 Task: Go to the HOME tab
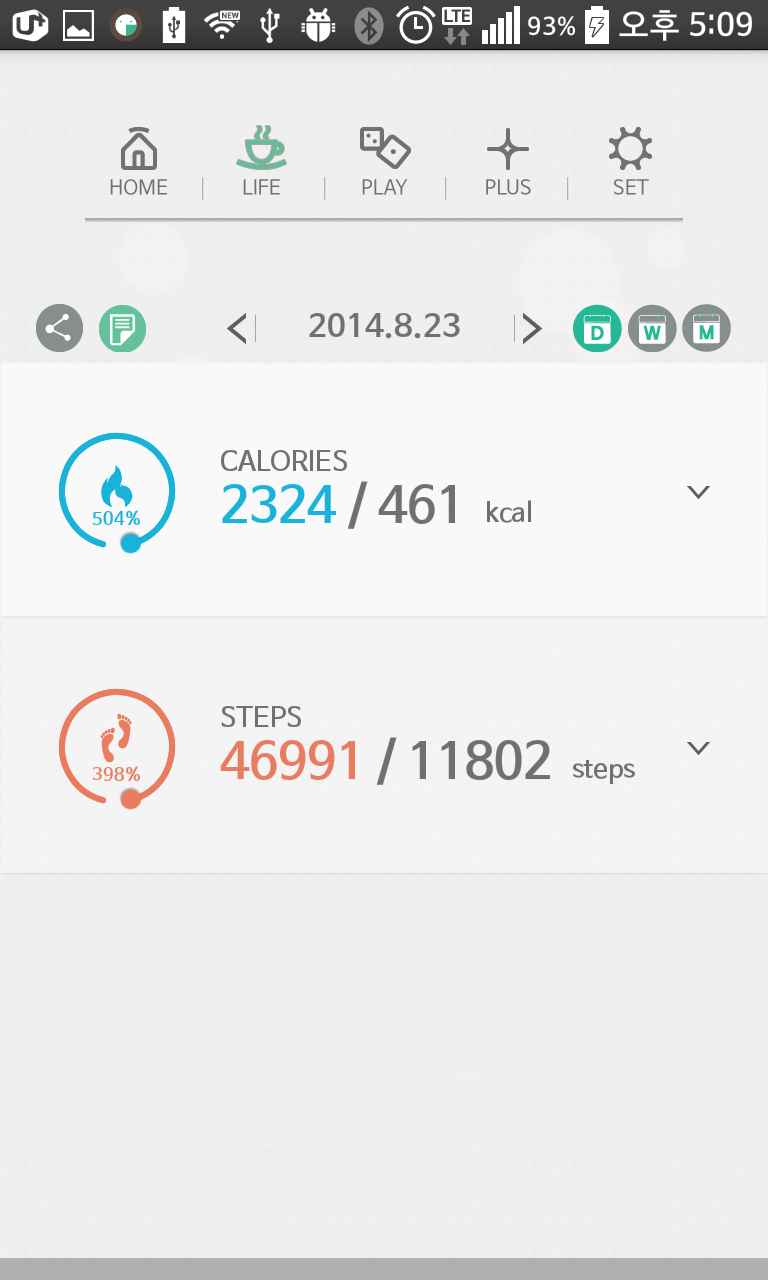pyautogui.click(x=138, y=162)
